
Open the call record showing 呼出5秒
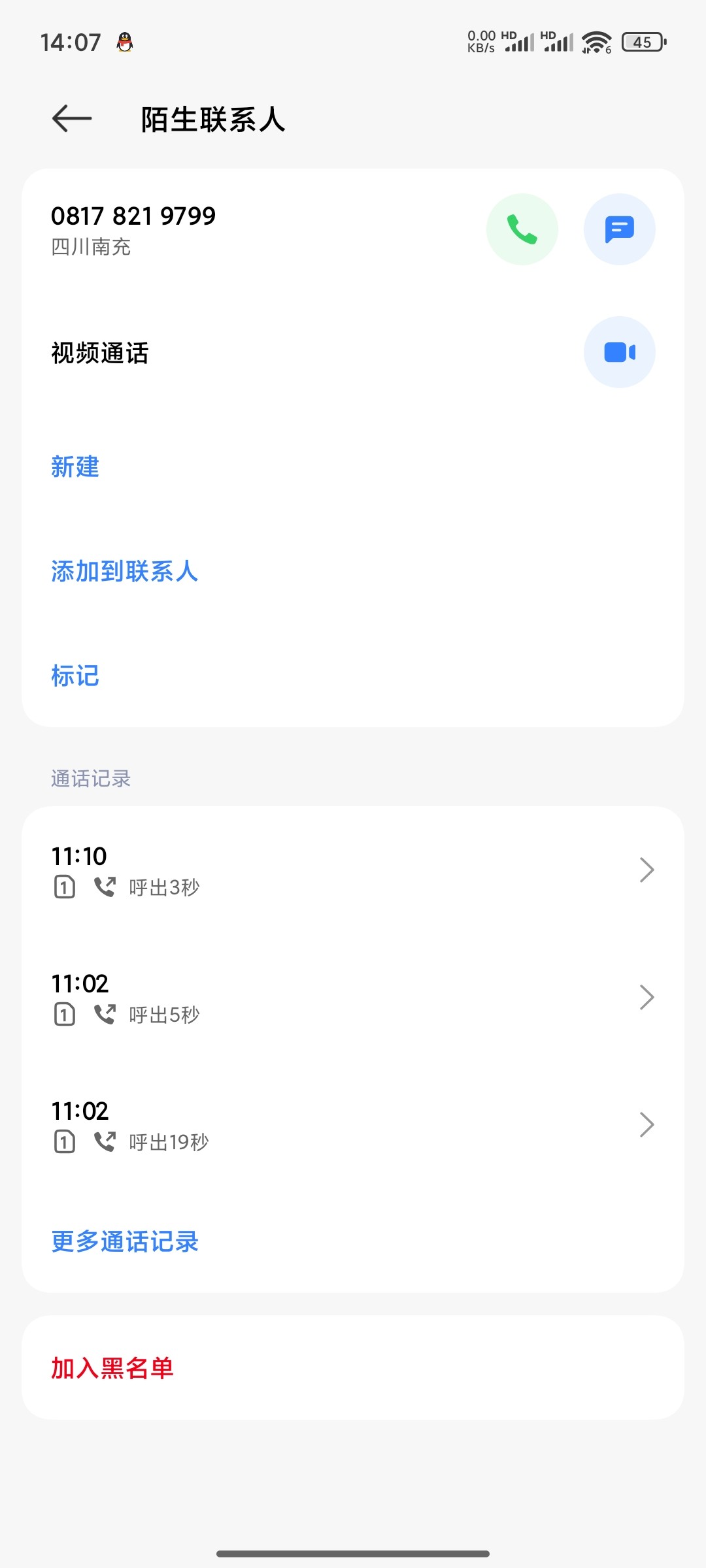353,998
